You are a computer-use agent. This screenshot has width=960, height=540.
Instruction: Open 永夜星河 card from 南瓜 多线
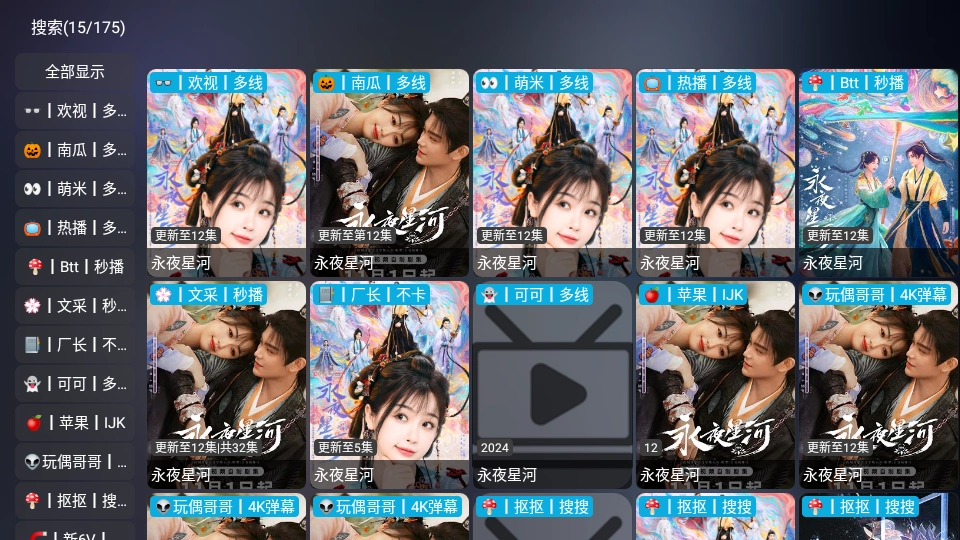click(390, 172)
